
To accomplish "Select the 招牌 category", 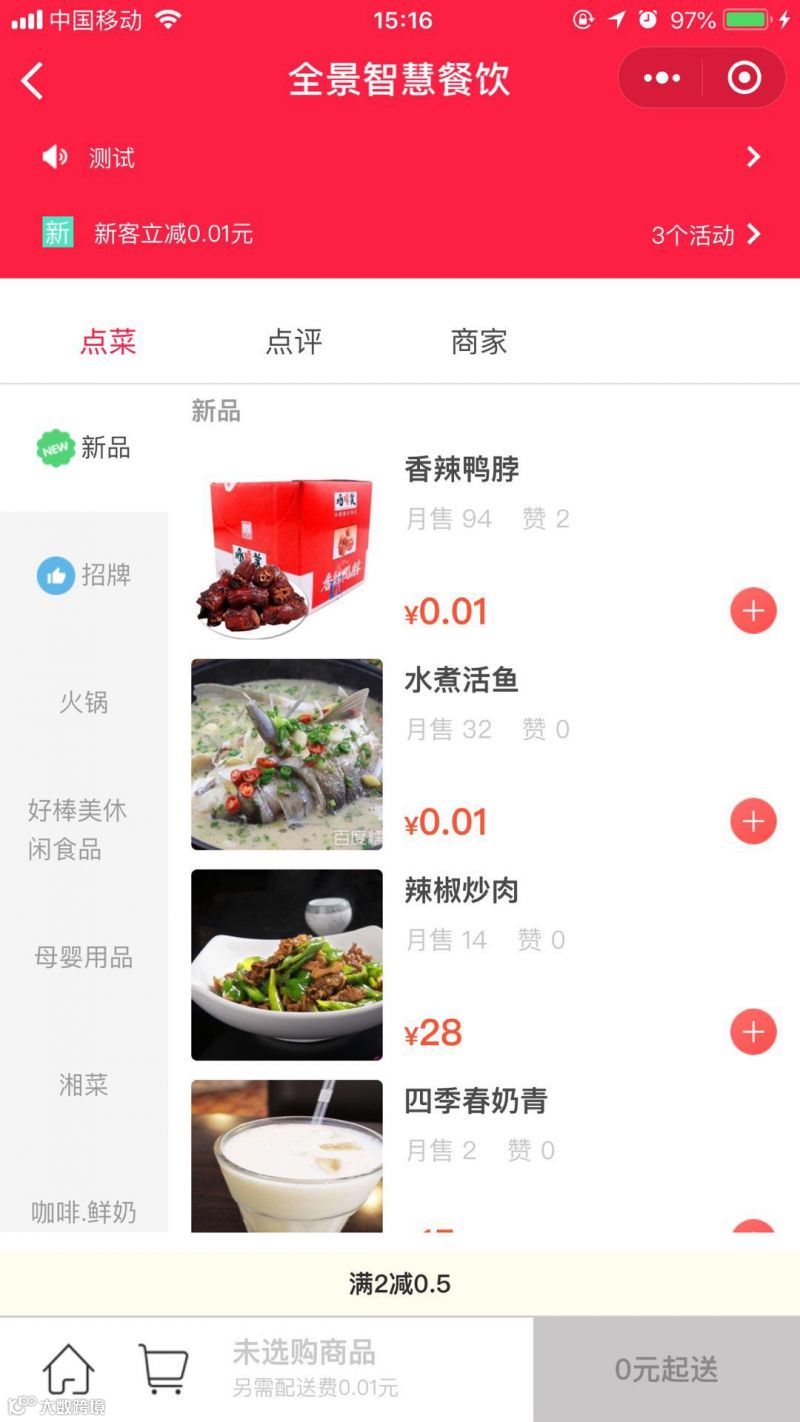I will (84, 575).
